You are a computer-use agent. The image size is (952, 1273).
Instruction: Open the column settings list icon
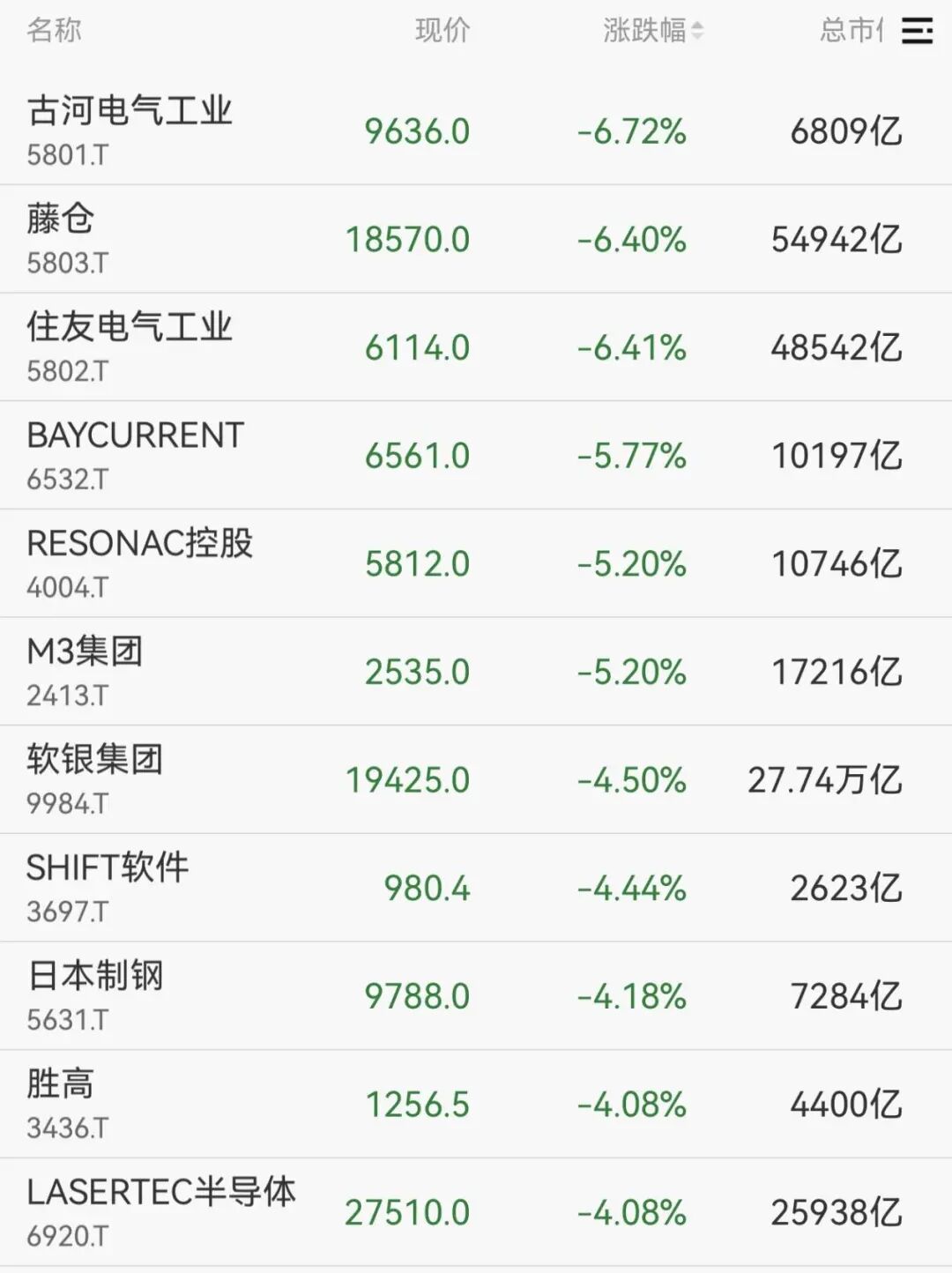(917, 32)
